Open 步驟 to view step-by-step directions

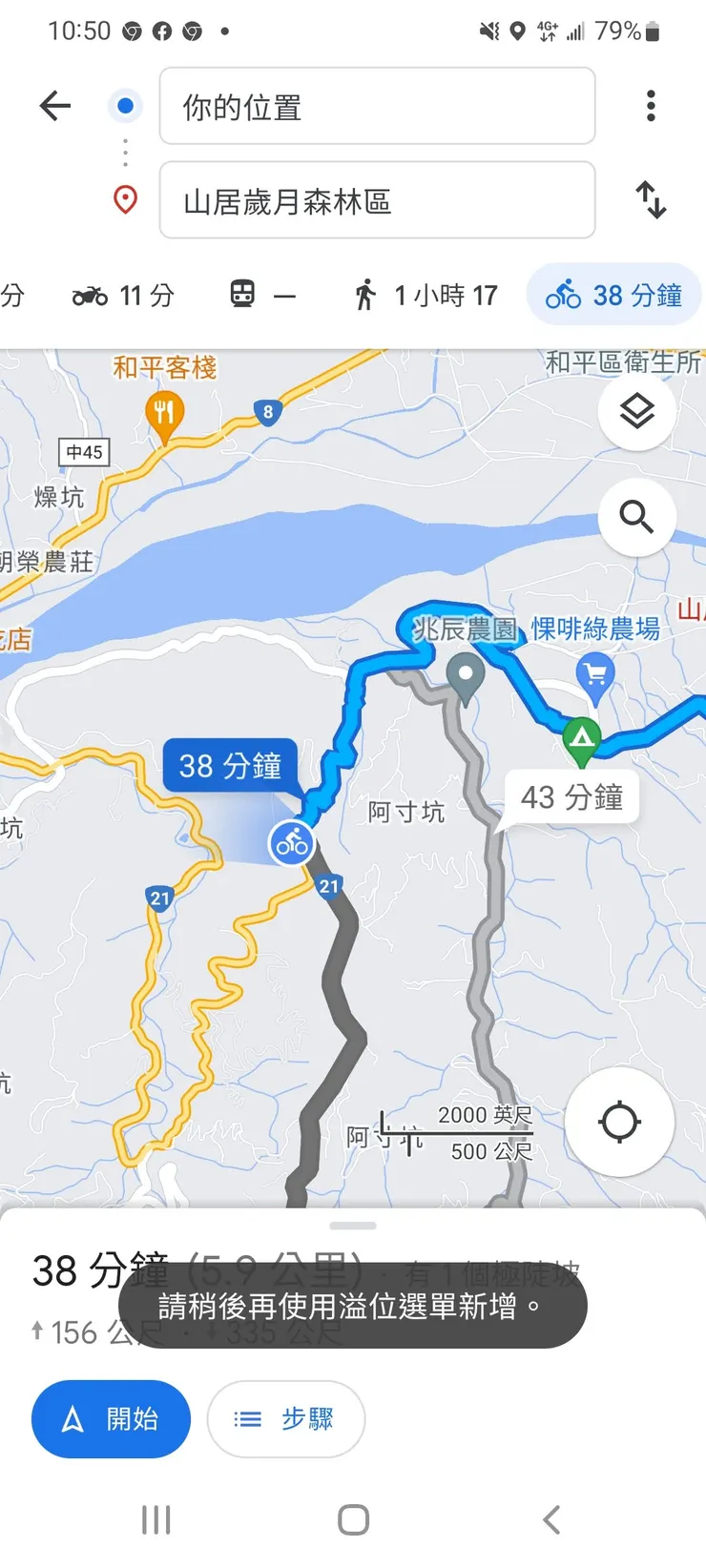click(285, 1419)
